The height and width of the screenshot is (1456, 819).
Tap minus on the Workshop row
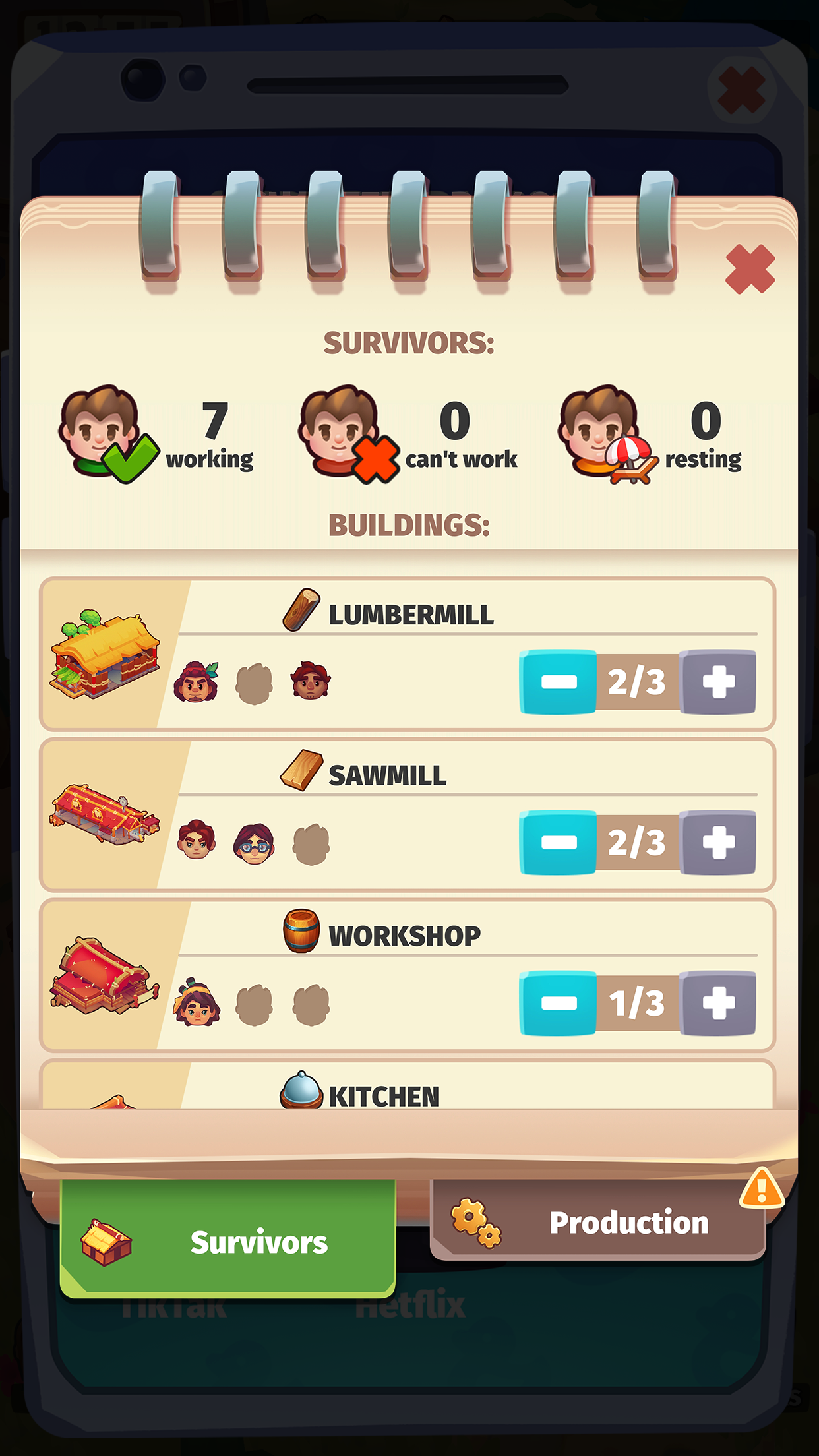(558, 1003)
